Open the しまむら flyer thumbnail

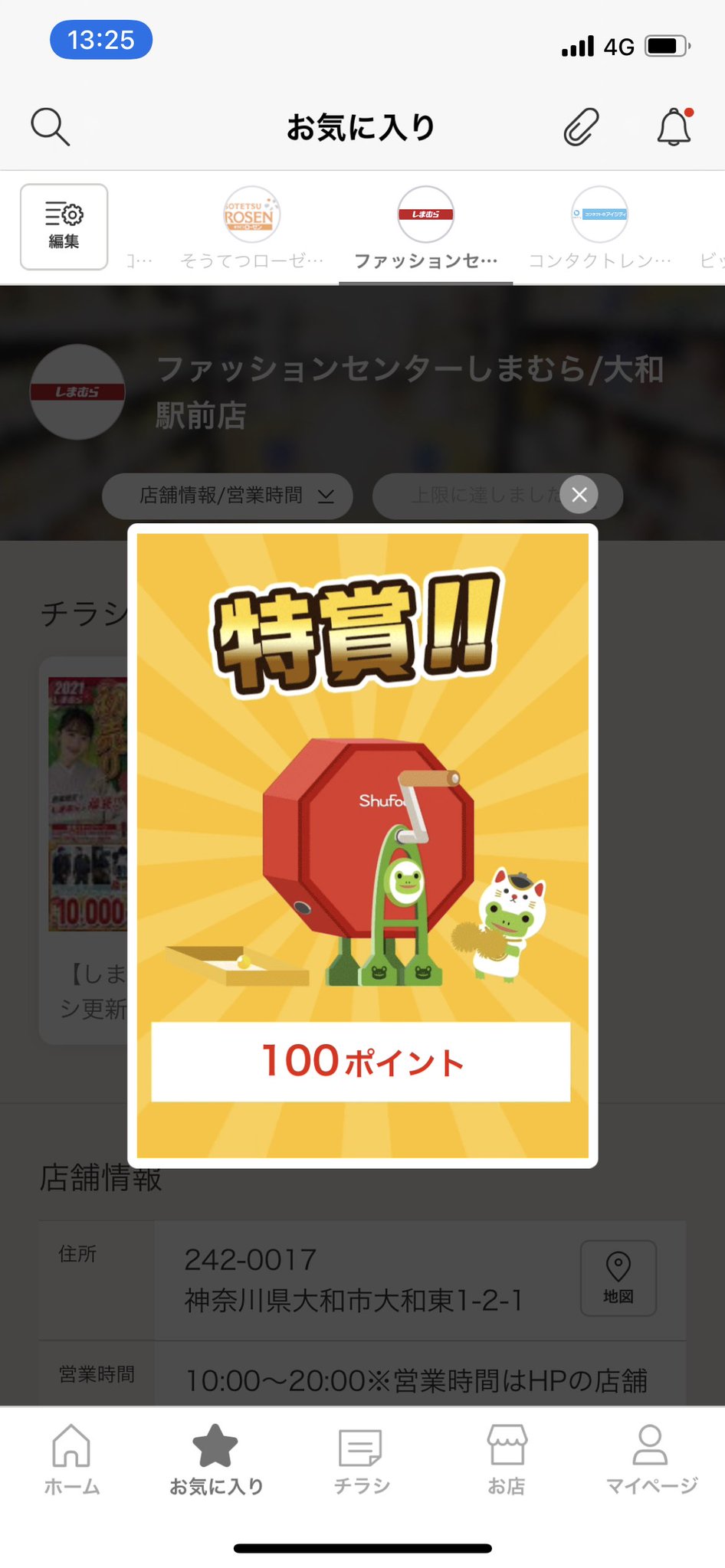[x=87, y=804]
